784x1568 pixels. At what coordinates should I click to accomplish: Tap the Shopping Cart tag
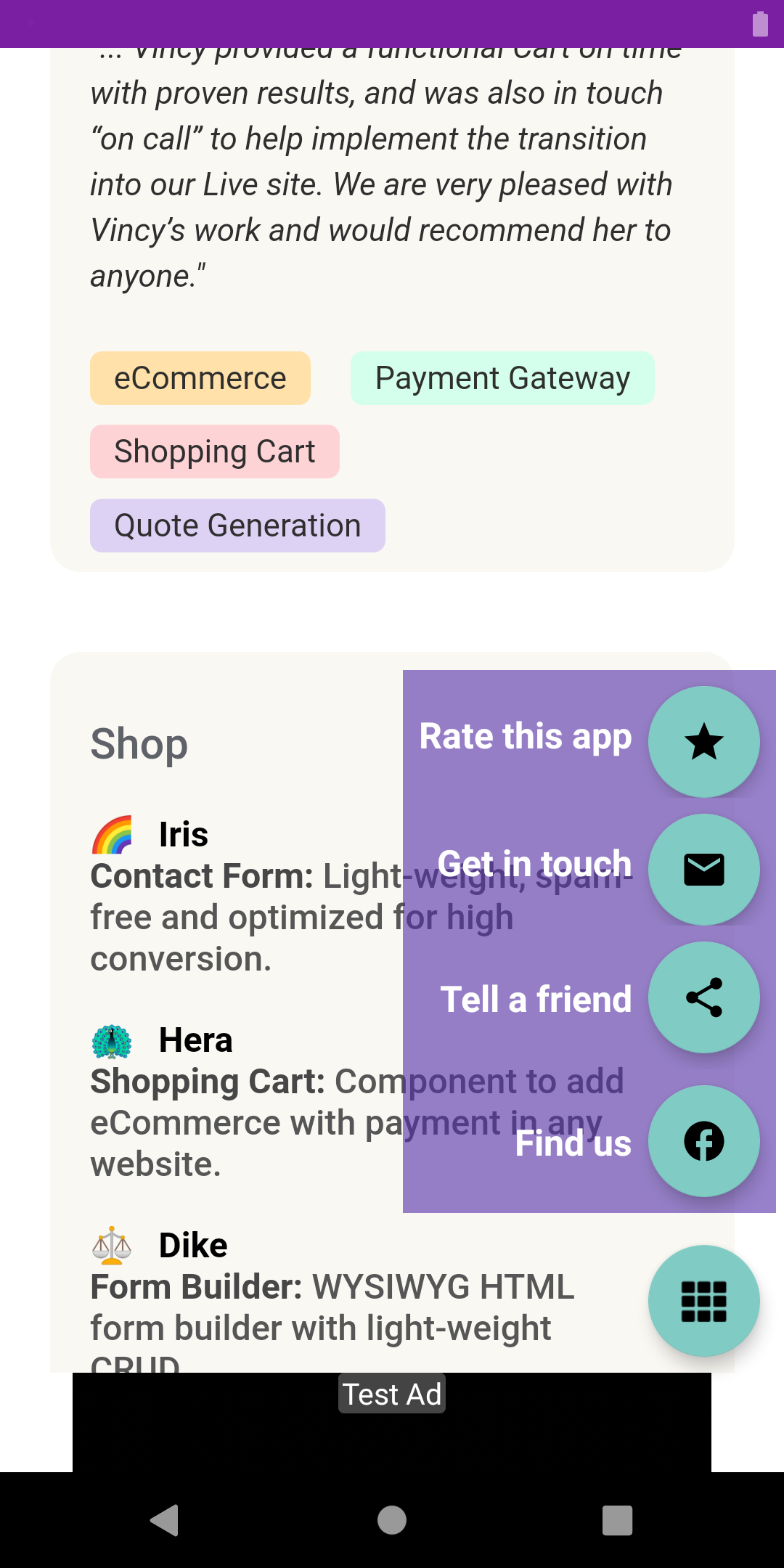coord(215,452)
